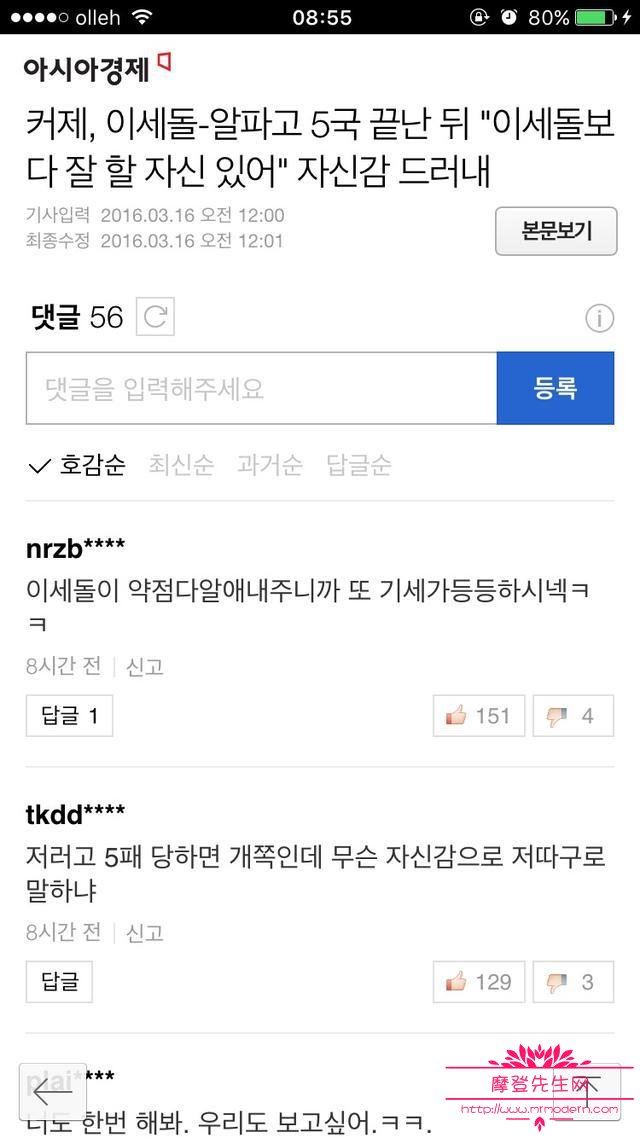
Task: Tap the 등록 submit button
Action: coord(555,388)
